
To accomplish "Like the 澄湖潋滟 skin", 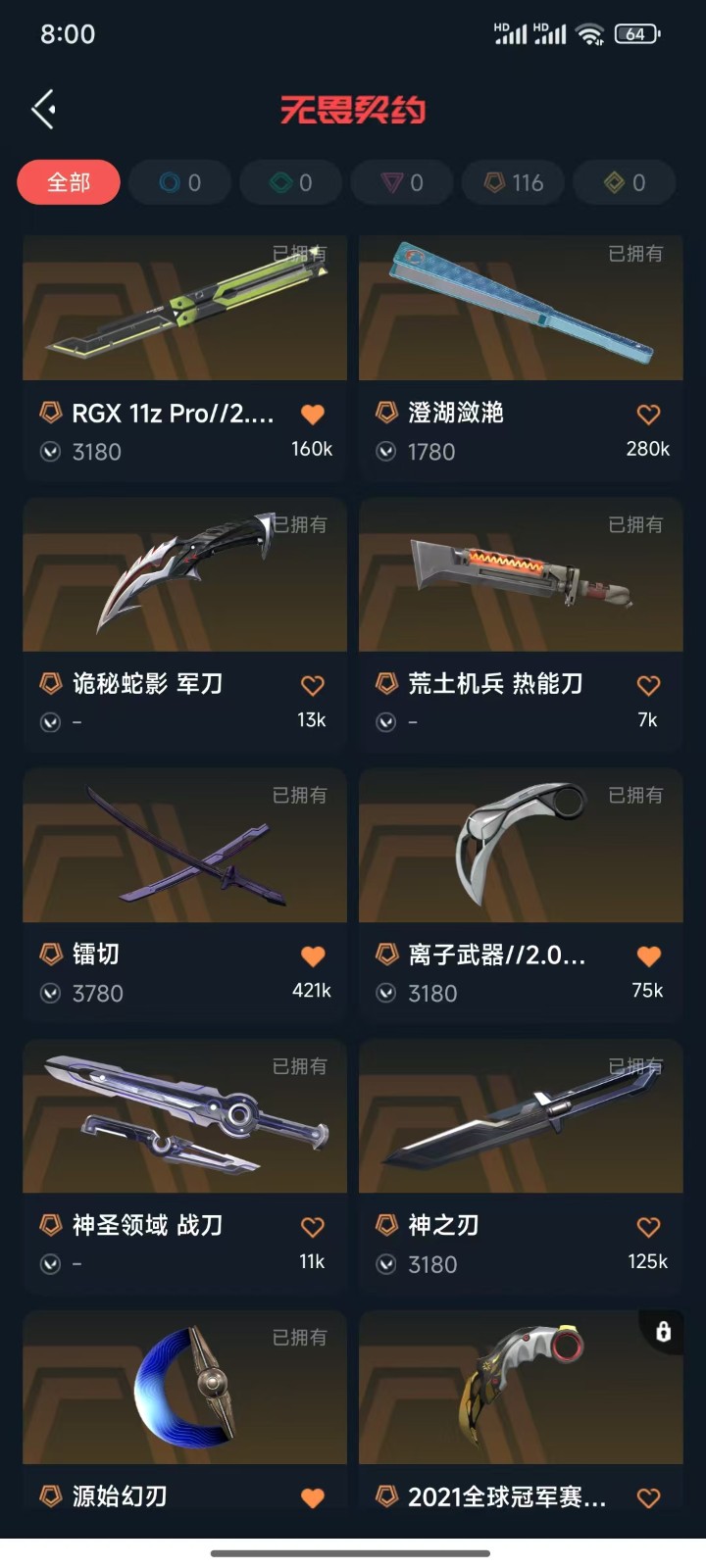I will [x=648, y=415].
